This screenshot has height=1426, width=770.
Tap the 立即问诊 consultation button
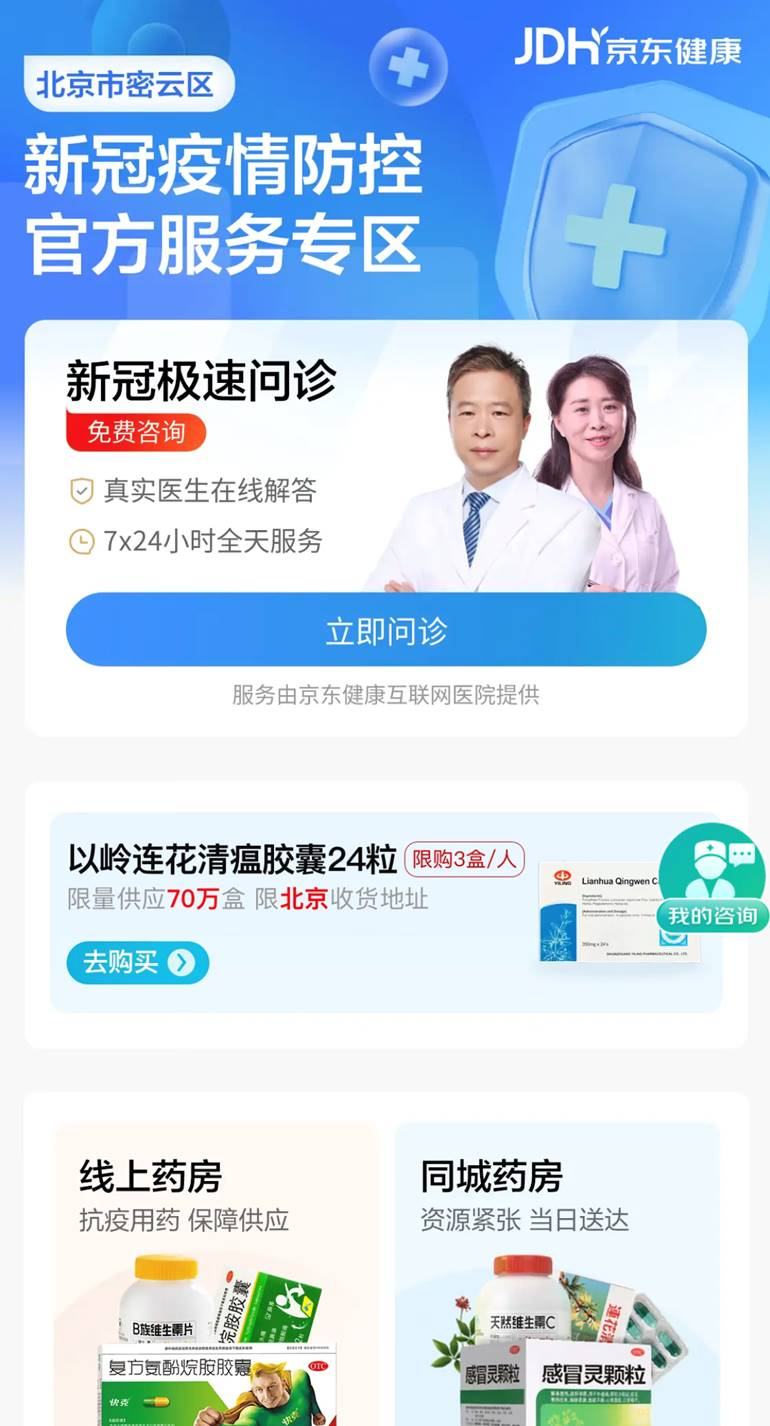pos(386,630)
